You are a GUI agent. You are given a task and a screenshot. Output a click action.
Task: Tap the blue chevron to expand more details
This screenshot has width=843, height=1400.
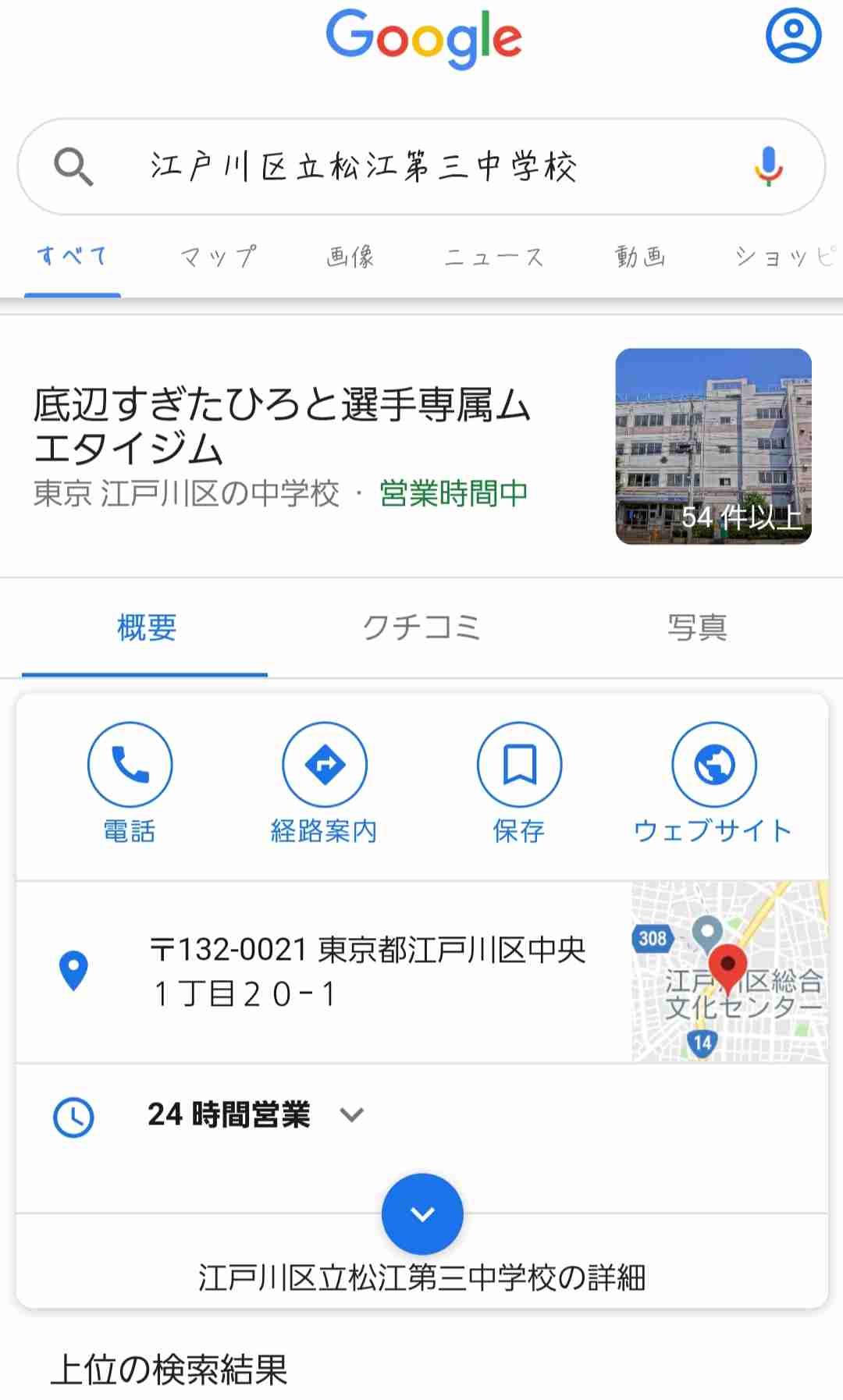pos(422,1214)
